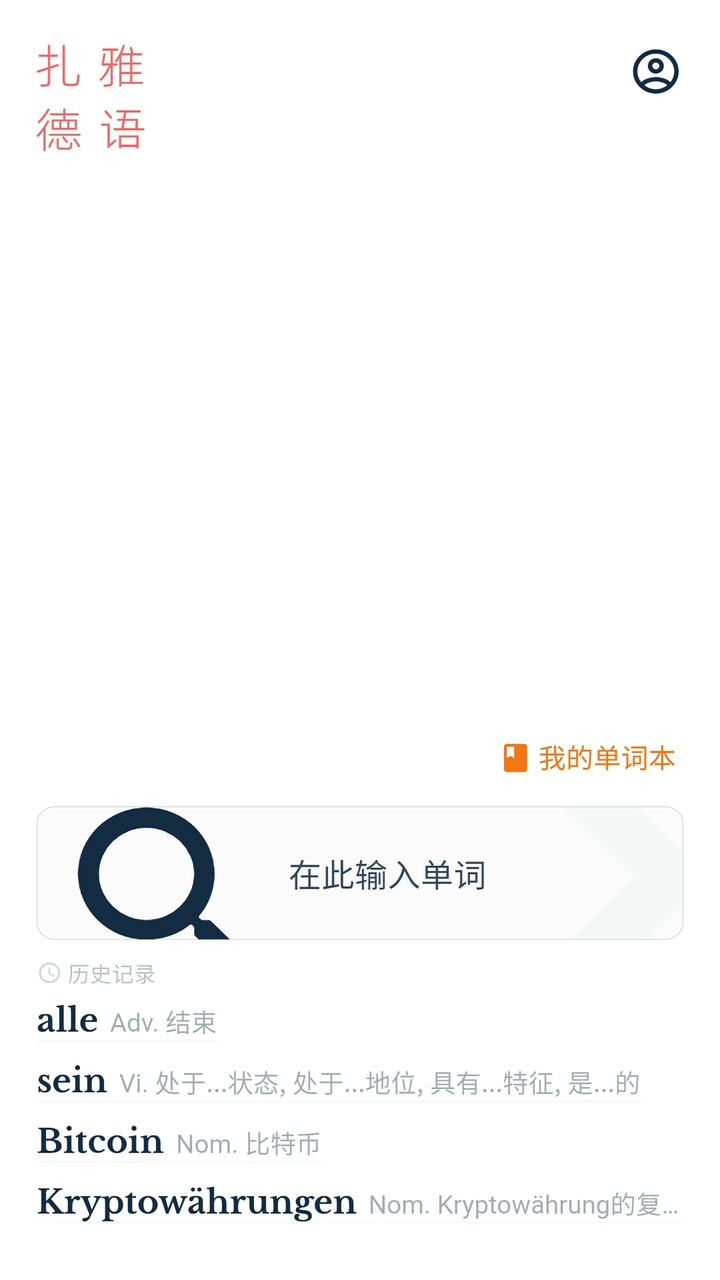Open user settings via the avatar icon
The image size is (720, 1280).
pyautogui.click(x=655, y=72)
